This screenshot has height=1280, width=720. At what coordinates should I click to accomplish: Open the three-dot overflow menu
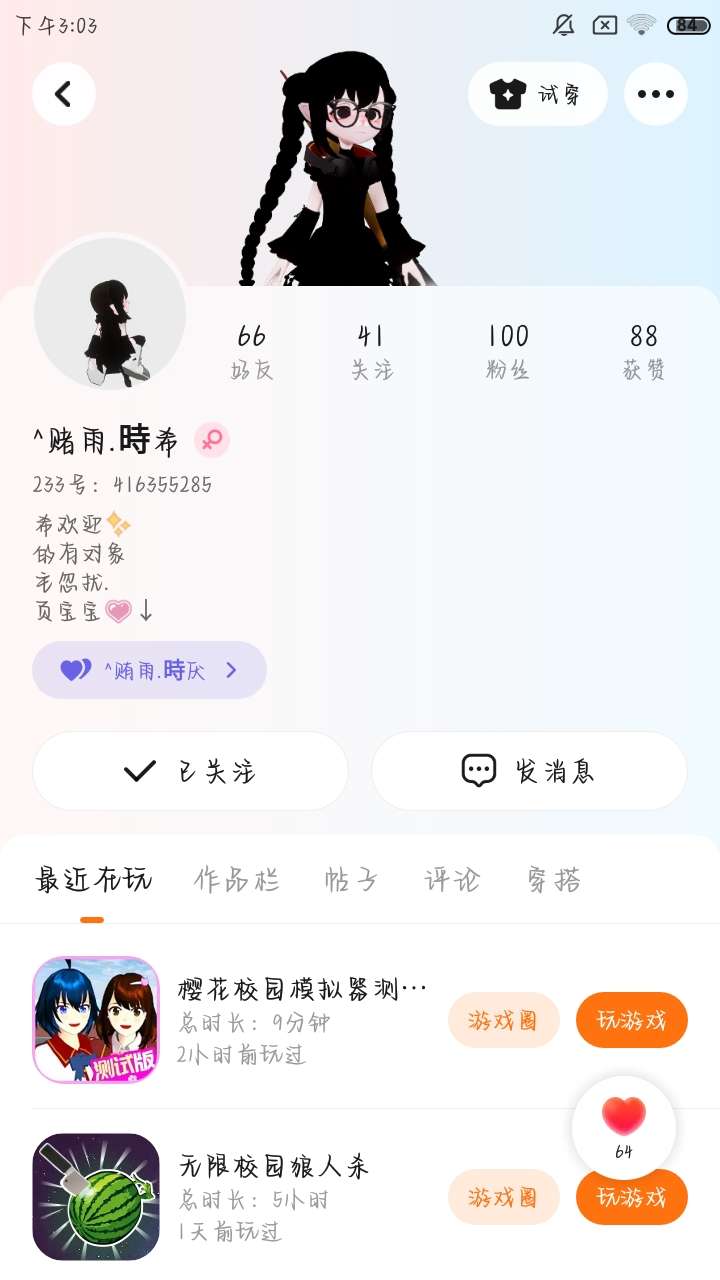656,94
